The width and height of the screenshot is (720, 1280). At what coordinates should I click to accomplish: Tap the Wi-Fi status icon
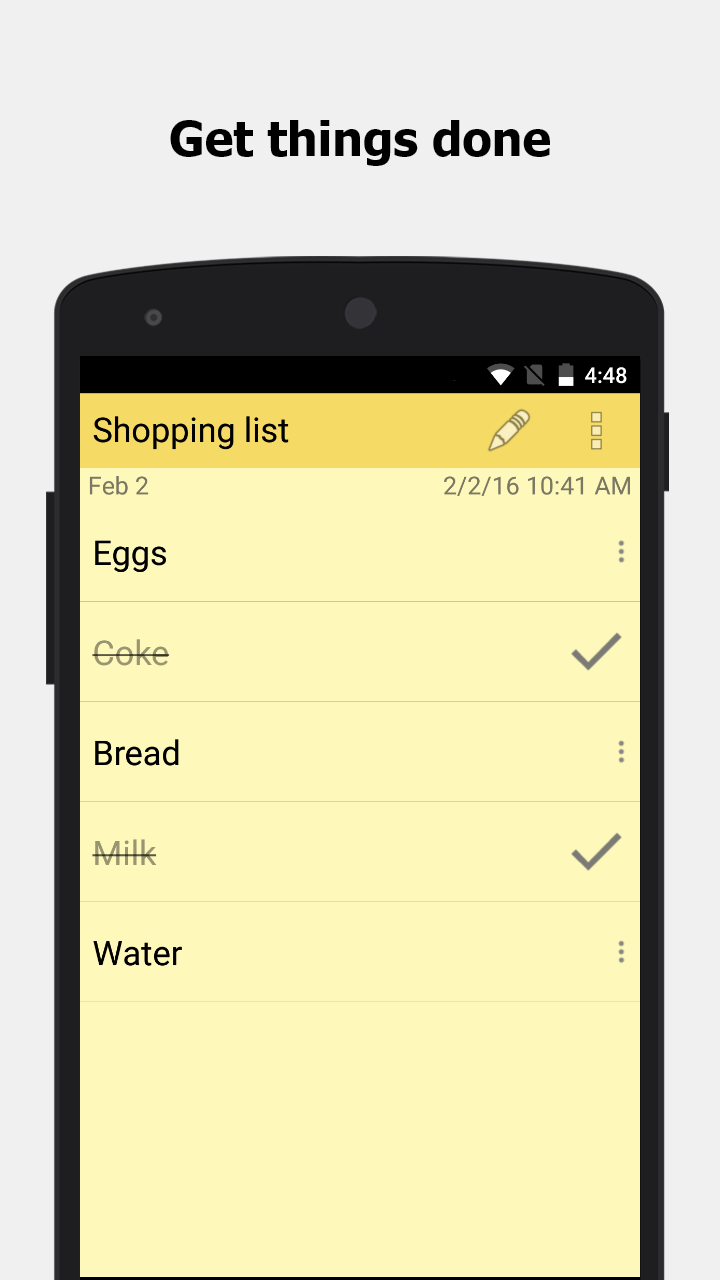[x=499, y=376]
